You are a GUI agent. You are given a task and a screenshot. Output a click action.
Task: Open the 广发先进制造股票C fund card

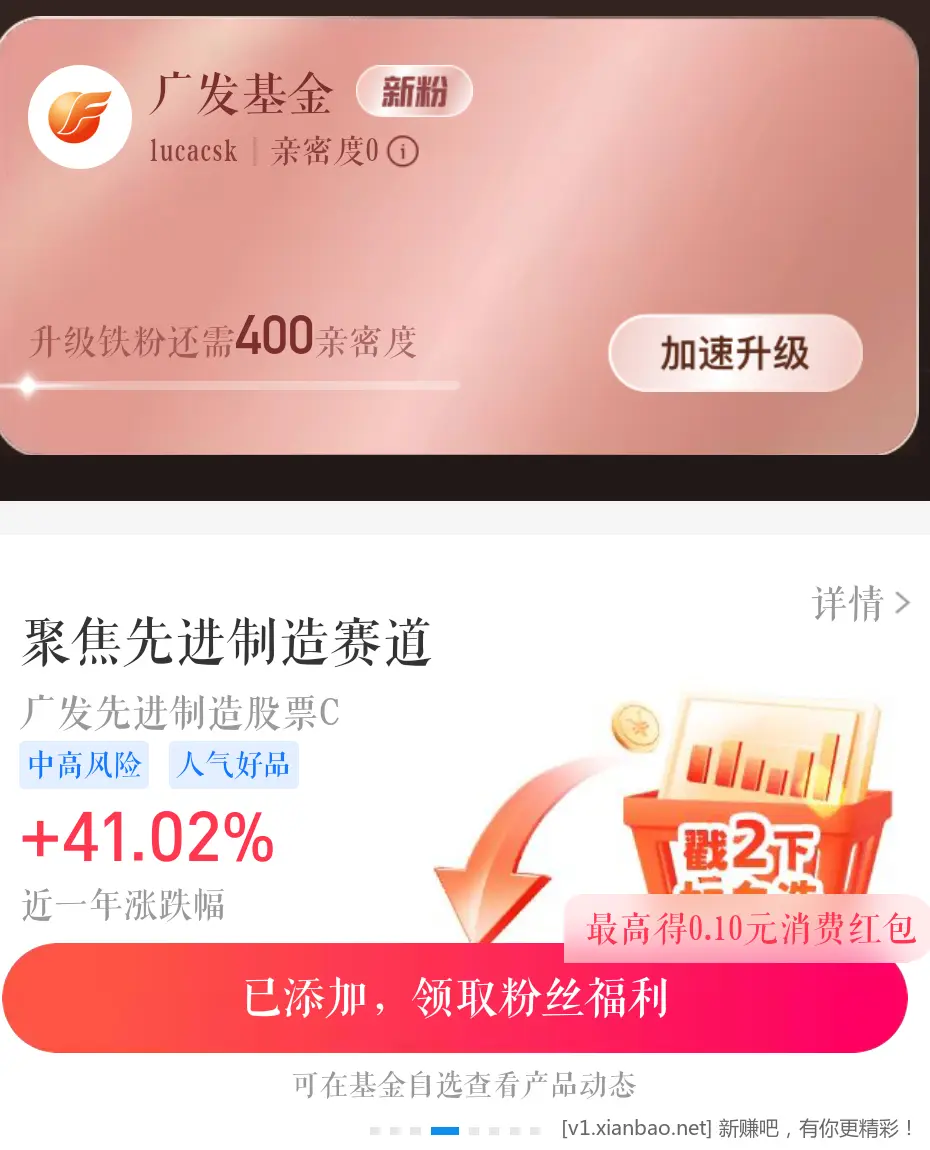(x=180, y=713)
